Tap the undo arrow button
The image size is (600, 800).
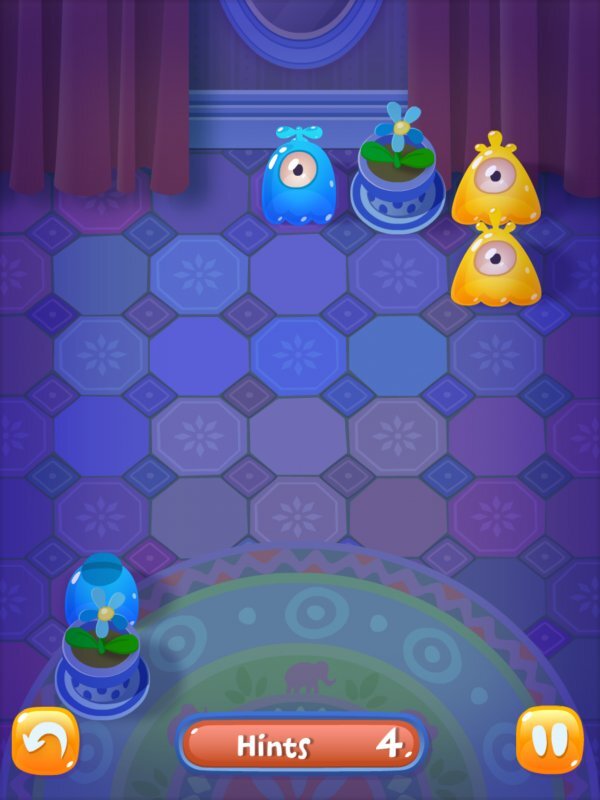45,741
